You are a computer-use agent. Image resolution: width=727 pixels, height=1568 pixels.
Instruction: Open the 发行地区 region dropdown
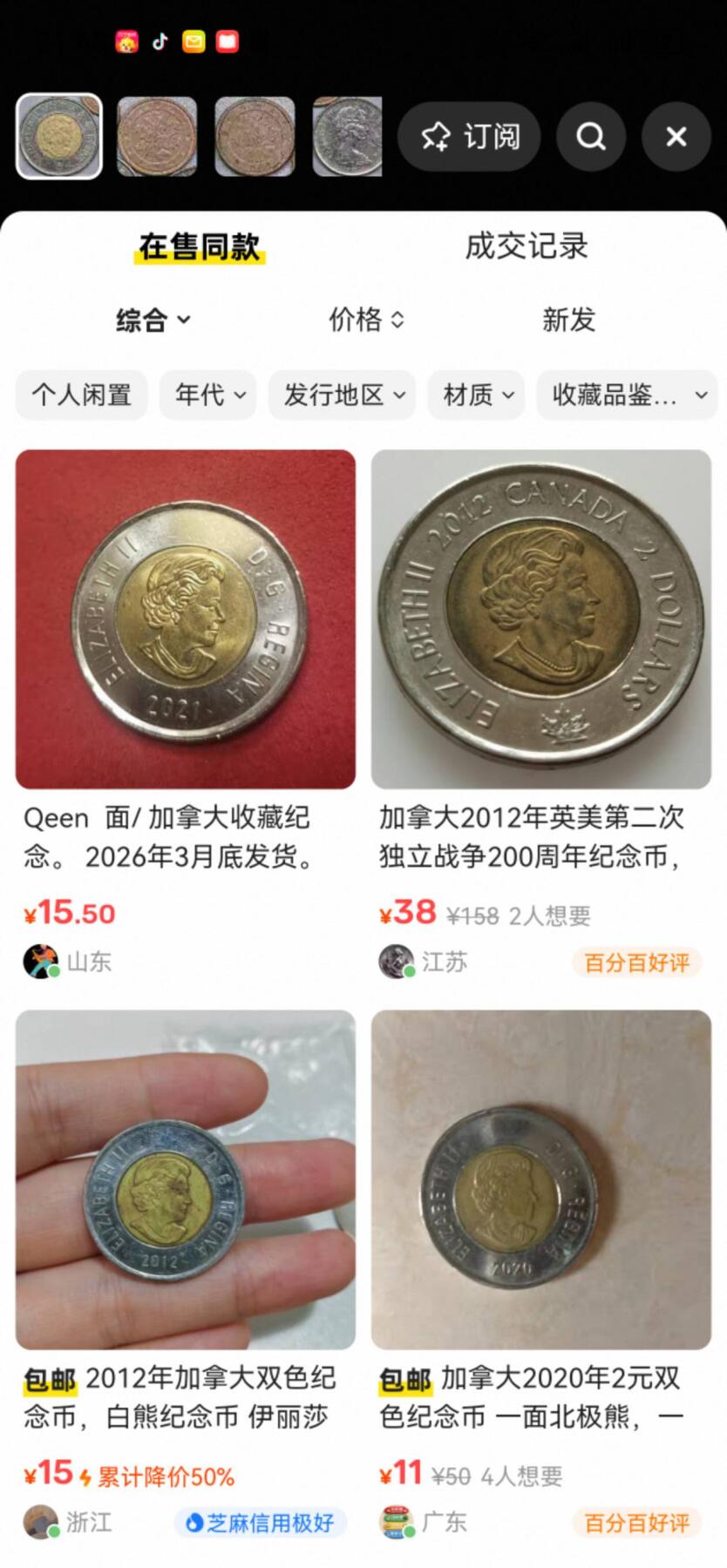342,395
